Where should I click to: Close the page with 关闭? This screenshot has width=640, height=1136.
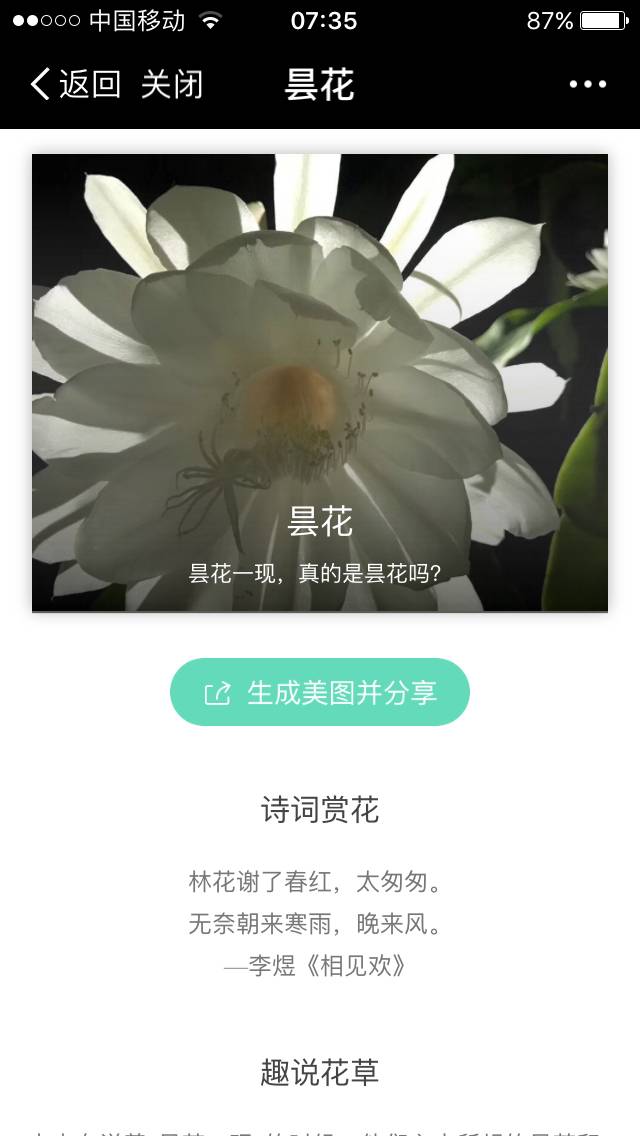tap(172, 85)
